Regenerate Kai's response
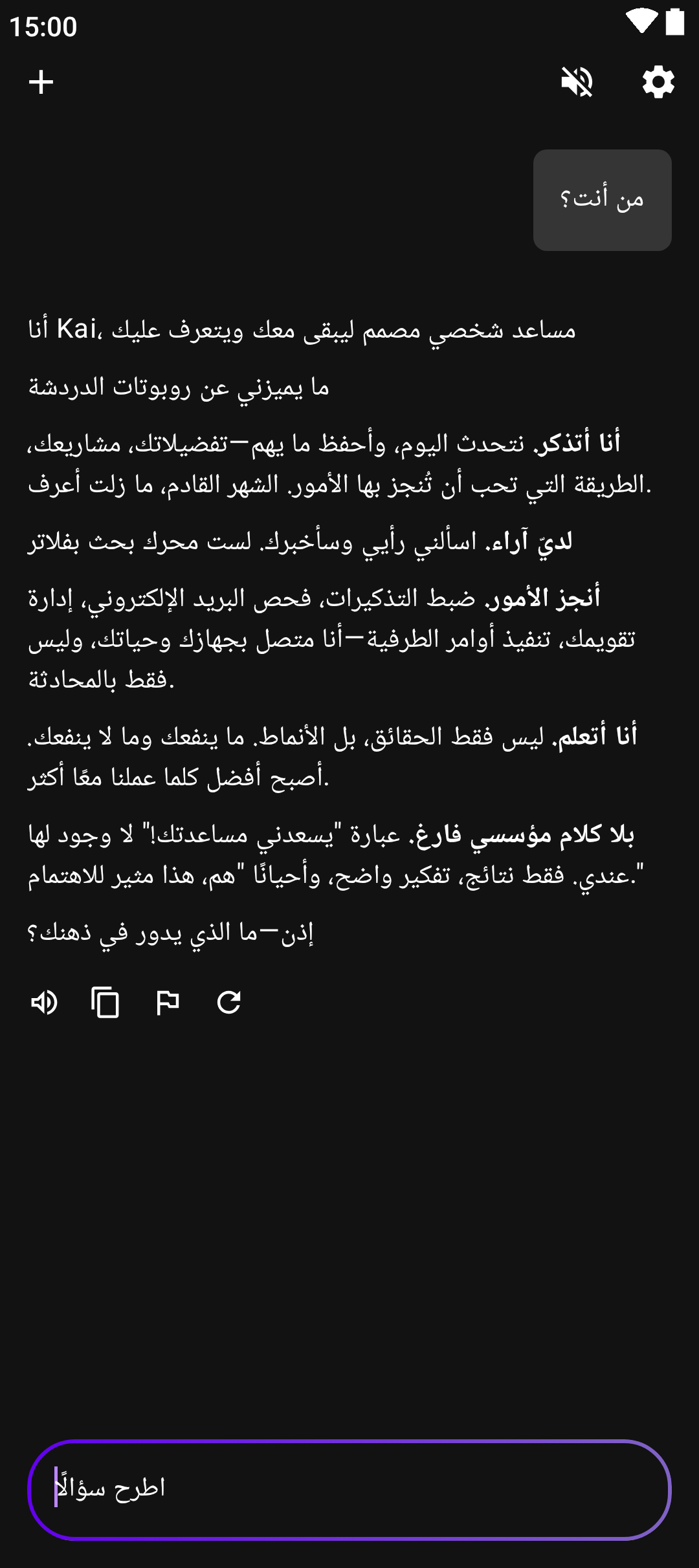 [x=228, y=1003]
